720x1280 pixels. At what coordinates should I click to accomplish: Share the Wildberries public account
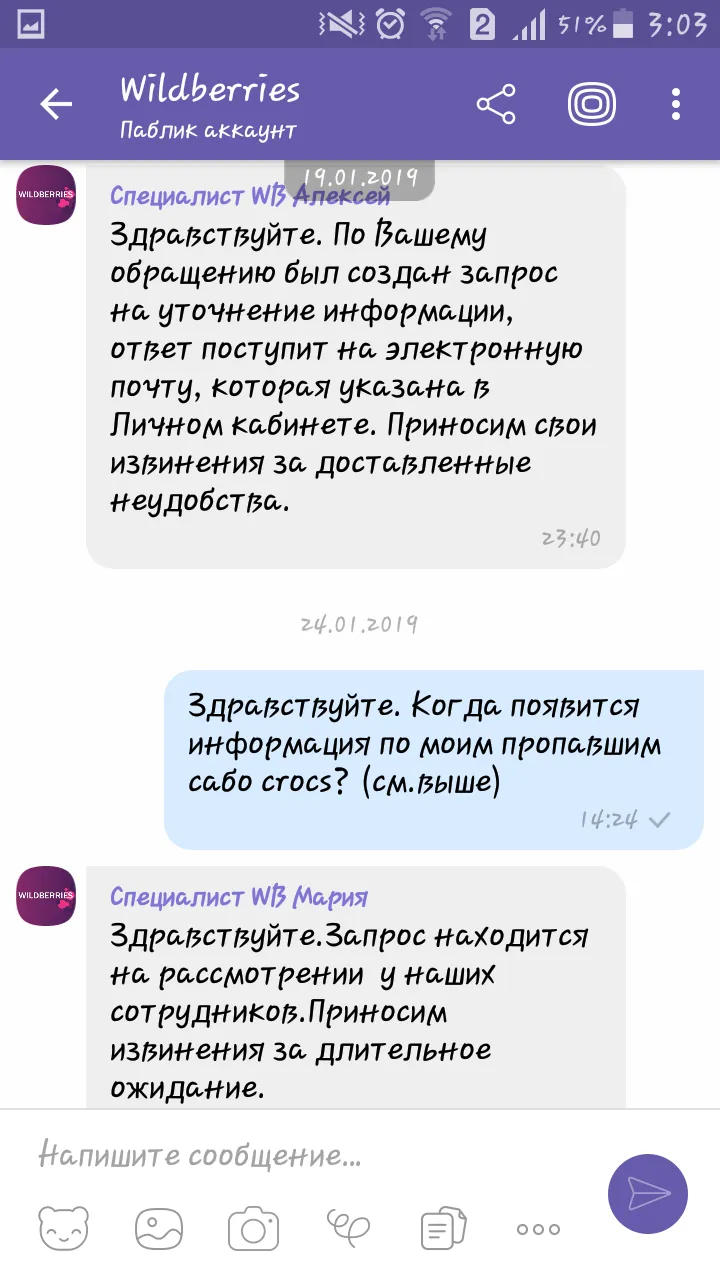coord(496,104)
